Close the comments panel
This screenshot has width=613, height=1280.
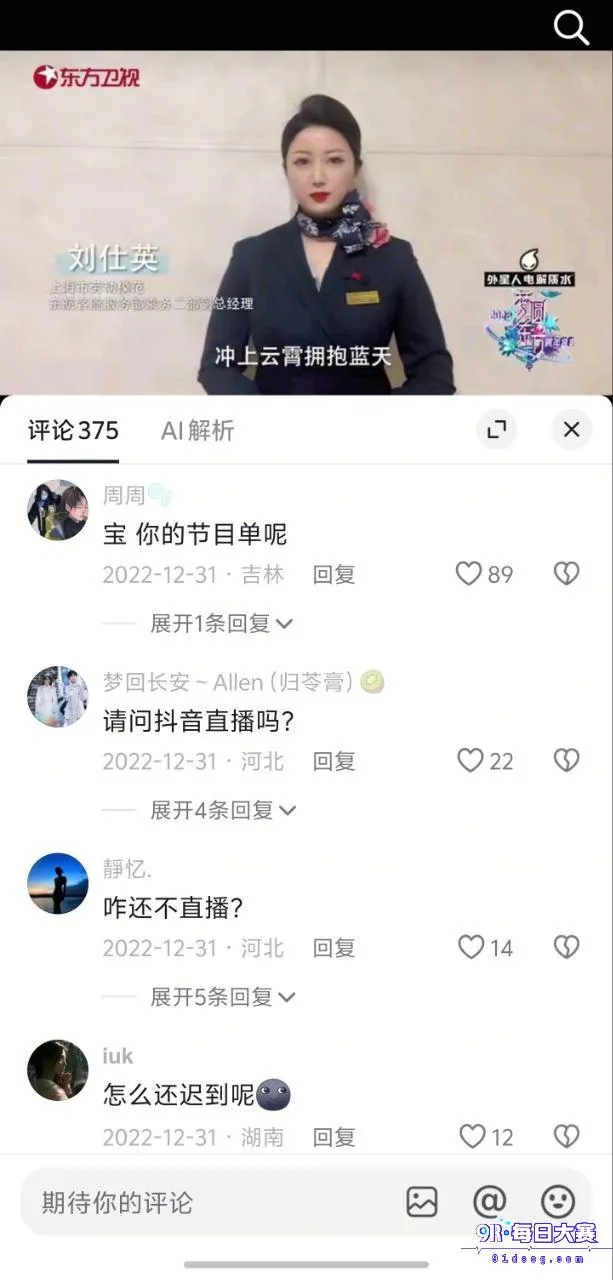[x=571, y=430]
